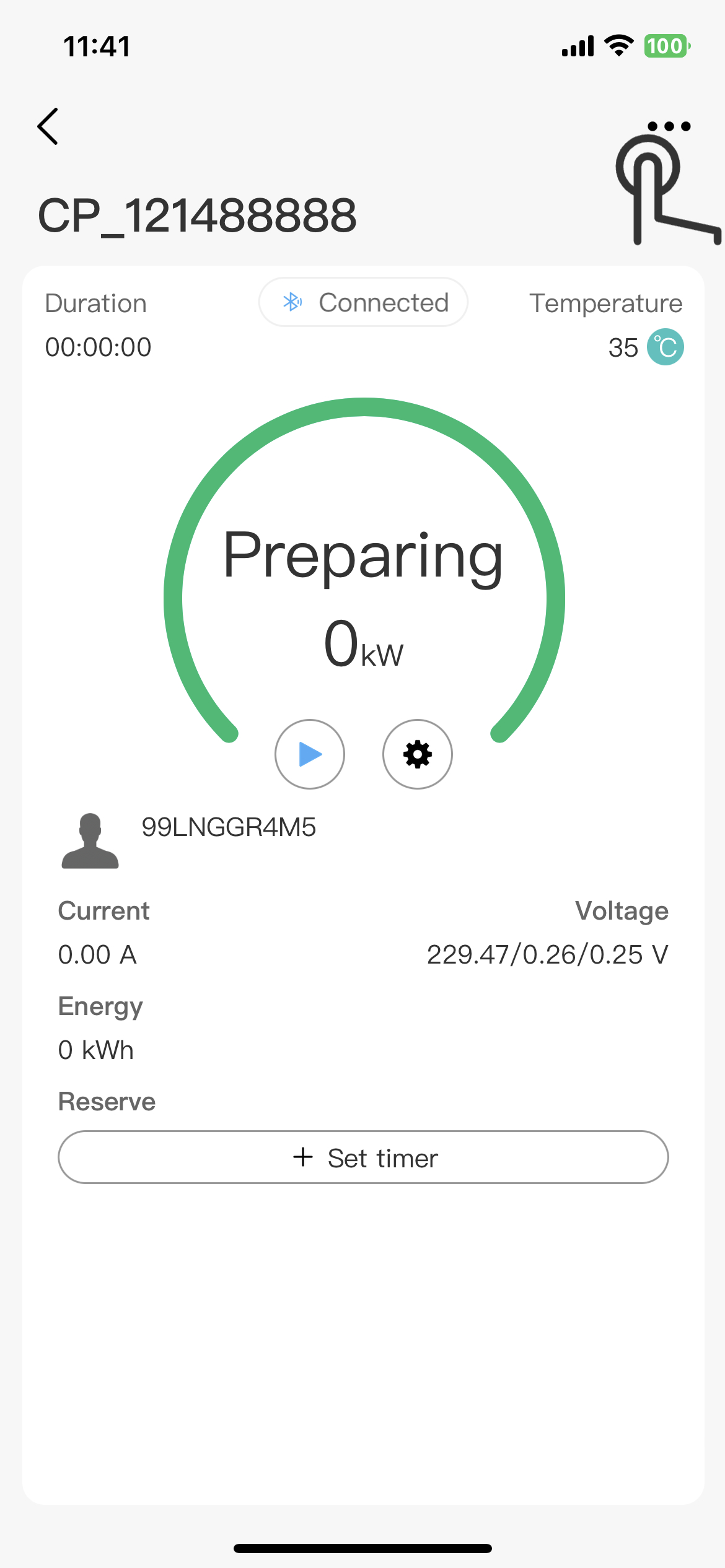The image size is (725, 1568).
Task: Go back to the previous screen
Action: tap(48, 126)
